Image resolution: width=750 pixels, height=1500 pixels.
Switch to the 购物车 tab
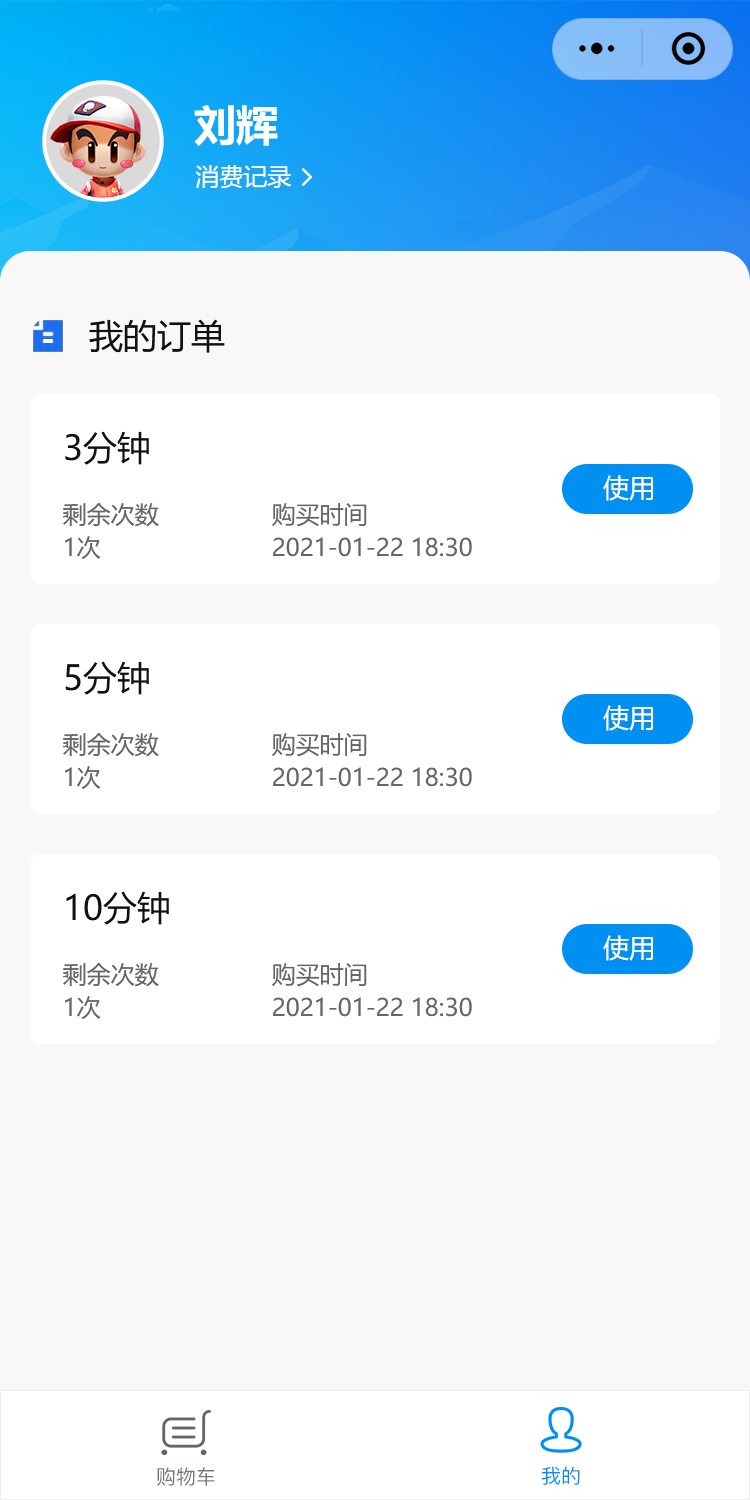click(x=186, y=1445)
